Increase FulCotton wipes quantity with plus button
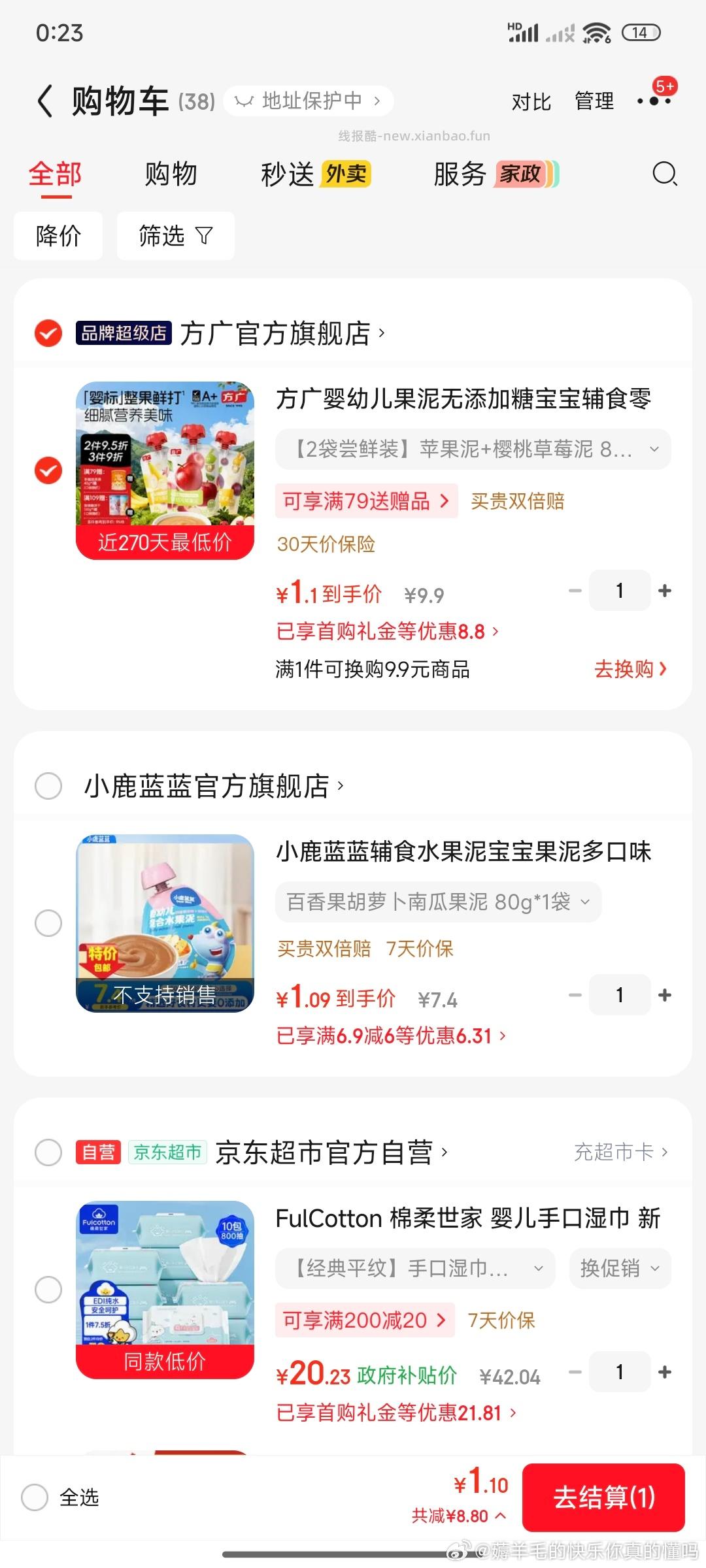Viewport: 706px width, 1568px height. coord(664,1373)
